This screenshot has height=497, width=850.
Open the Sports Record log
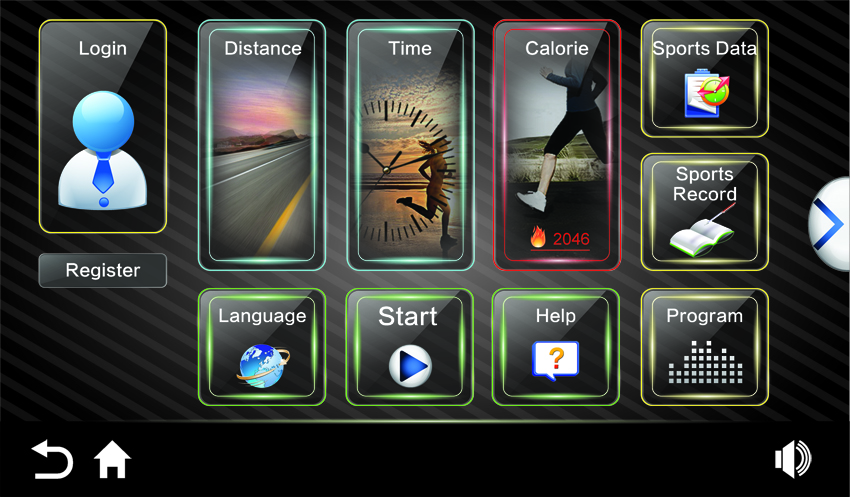[704, 211]
